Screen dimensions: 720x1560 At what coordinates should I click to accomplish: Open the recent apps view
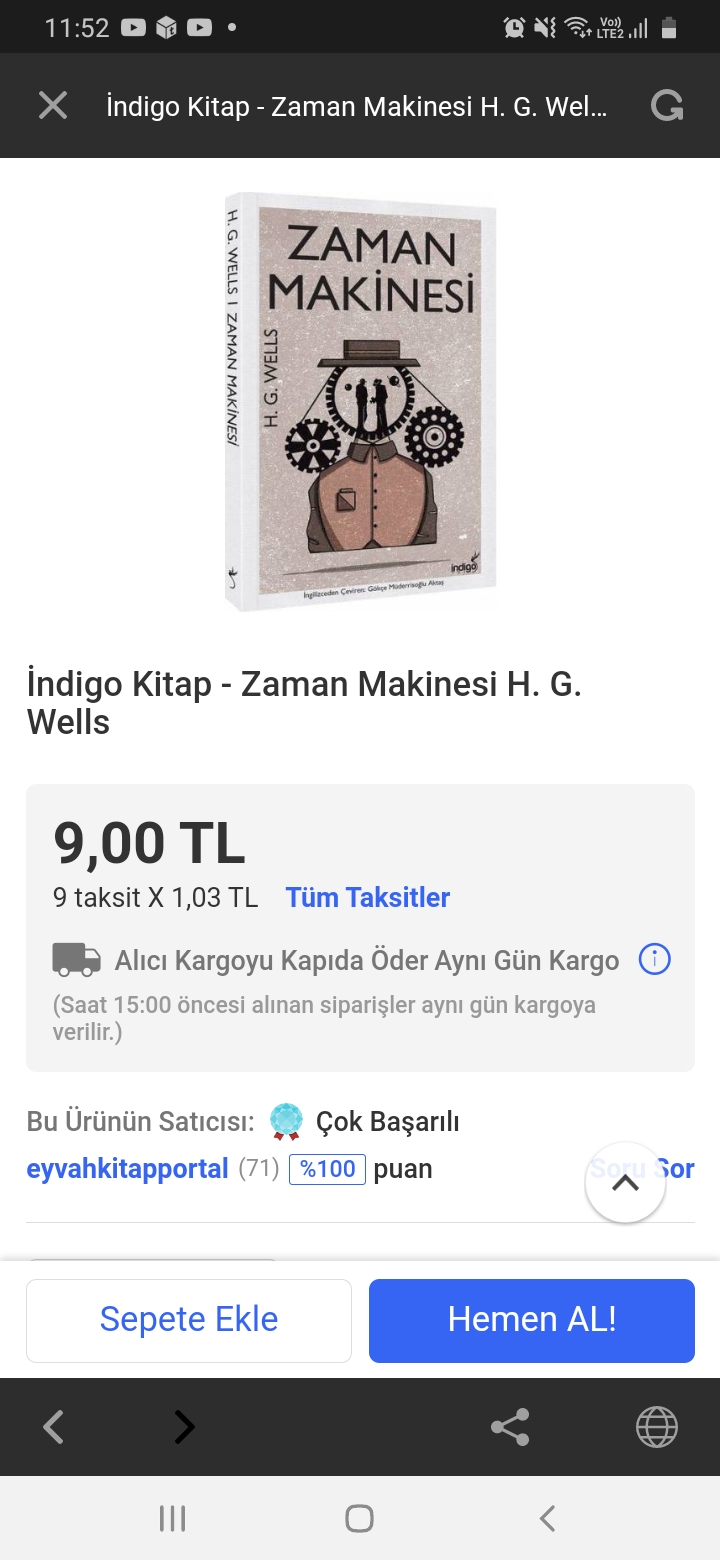tap(172, 1519)
